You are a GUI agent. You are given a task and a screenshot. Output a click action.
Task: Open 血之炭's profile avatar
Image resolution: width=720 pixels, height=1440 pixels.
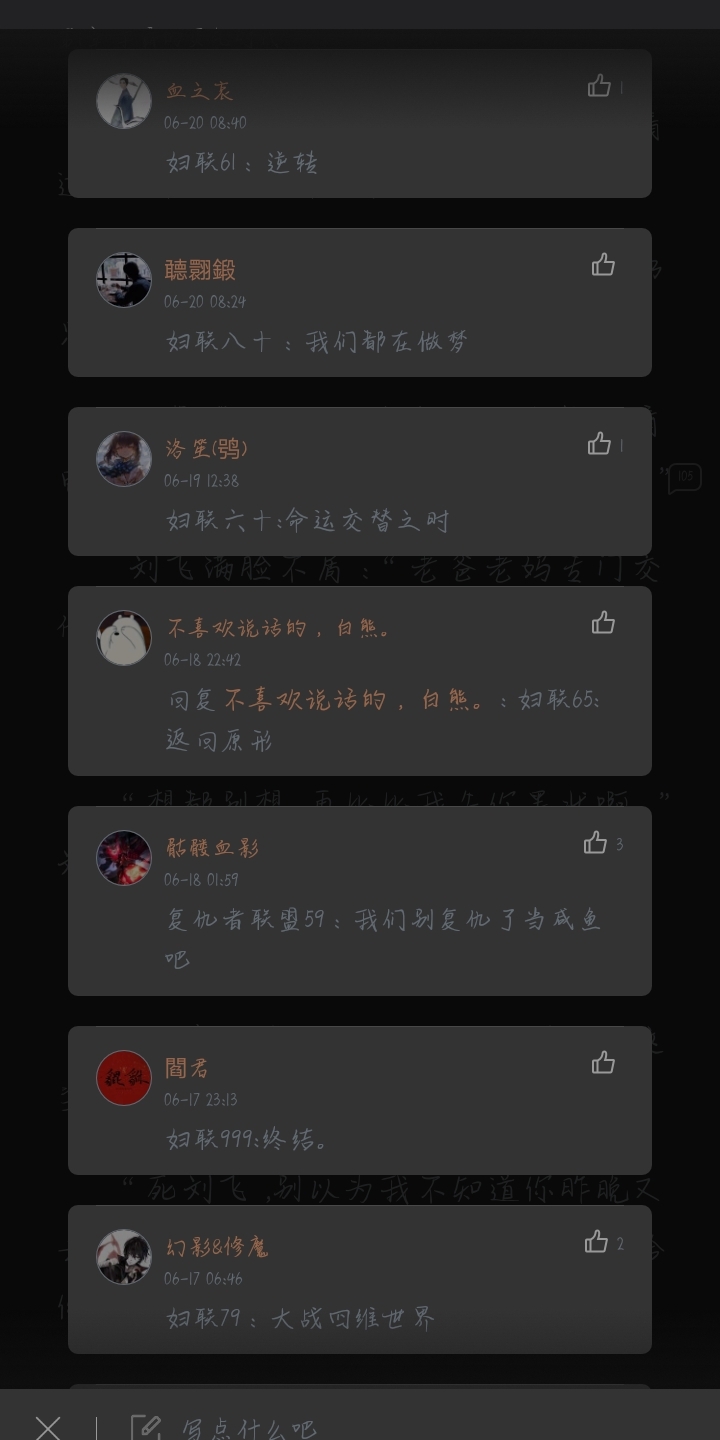click(x=124, y=101)
